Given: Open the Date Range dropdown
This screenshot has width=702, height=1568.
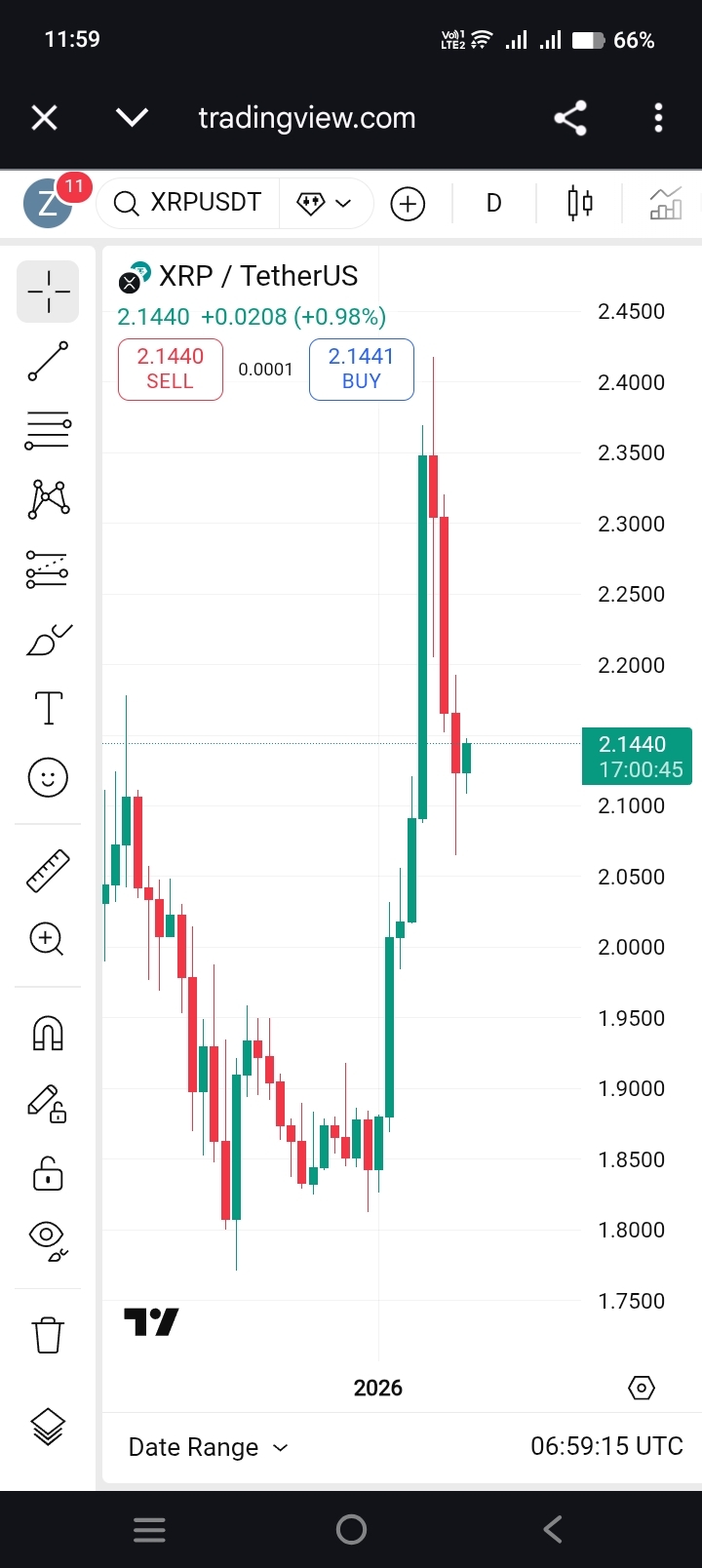Looking at the screenshot, I should click(x=209, y=1447).
